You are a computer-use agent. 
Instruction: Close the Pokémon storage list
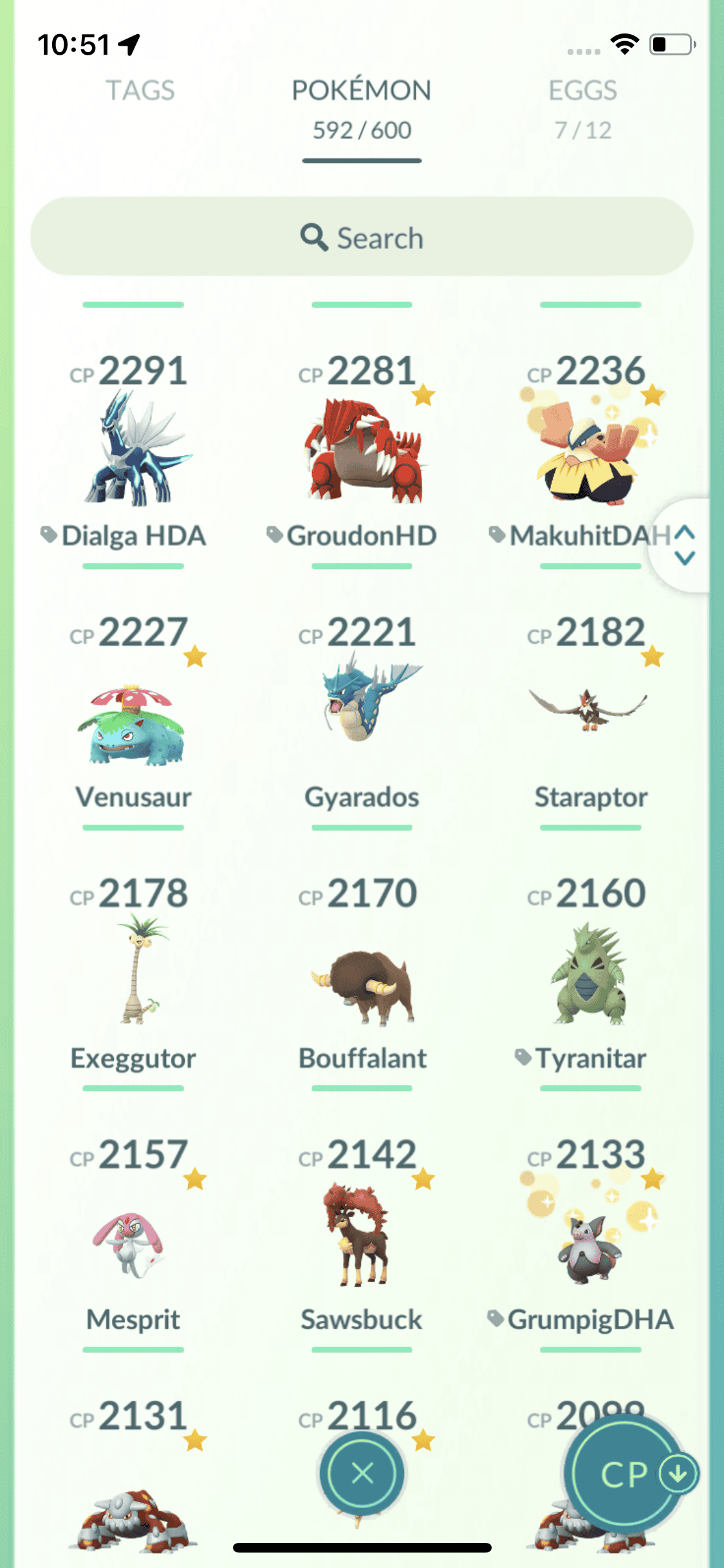tap(362, 1473)
